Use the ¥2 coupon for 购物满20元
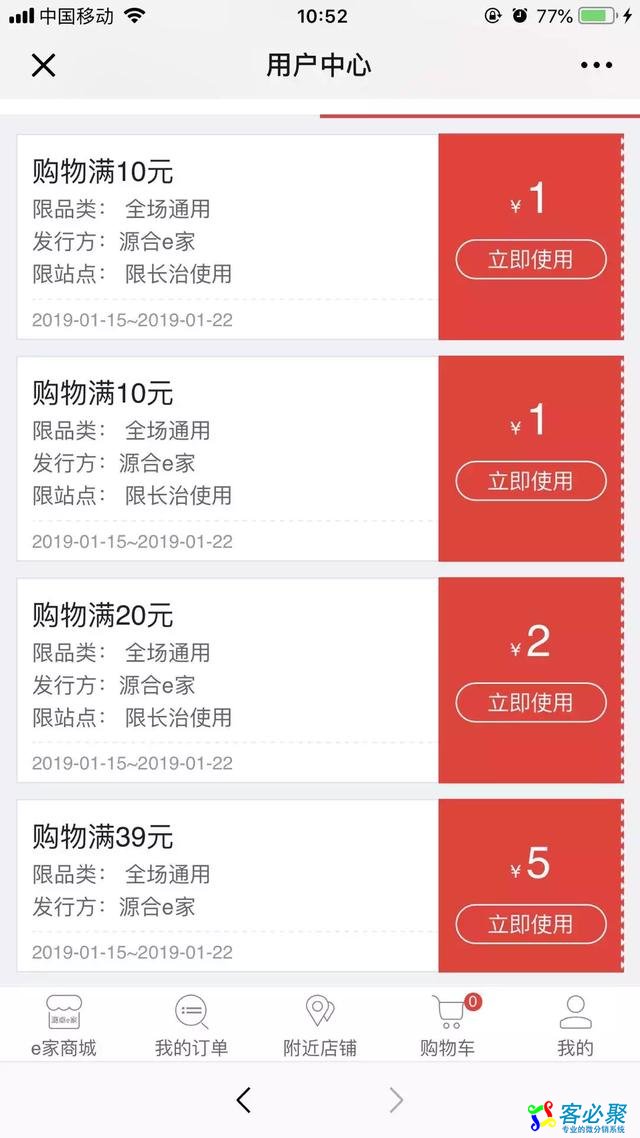Screen dimensions: 640x1138 click(x=531, y=702)
